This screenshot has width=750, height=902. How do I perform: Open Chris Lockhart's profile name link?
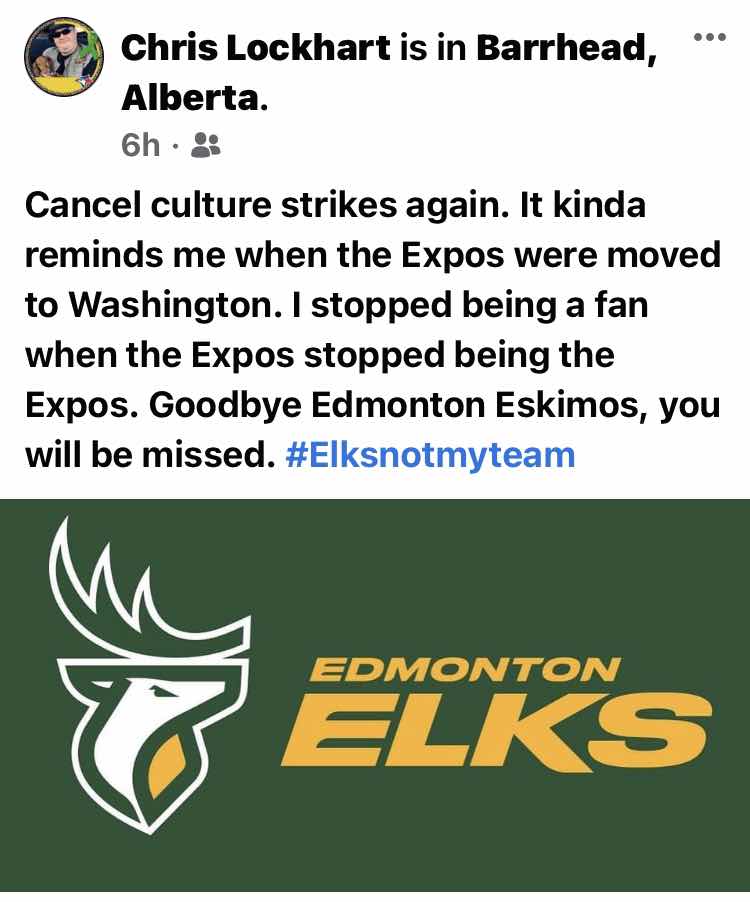click(x=255, y=51)
